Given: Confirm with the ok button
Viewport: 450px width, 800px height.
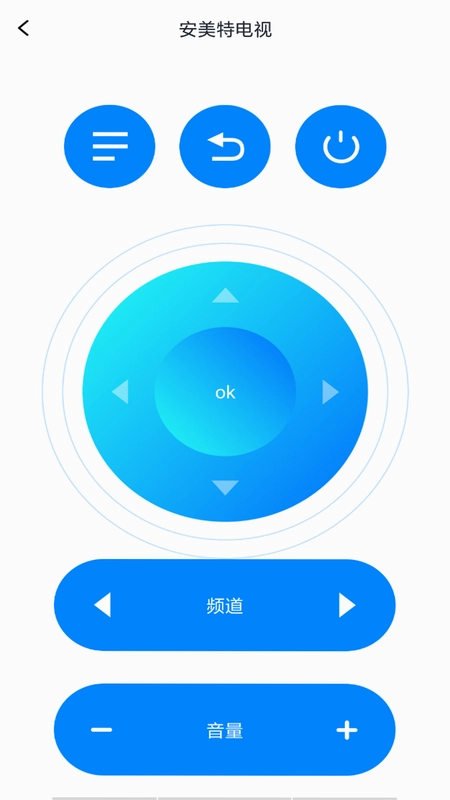Looking at the screenshot, I should (225, 392).
